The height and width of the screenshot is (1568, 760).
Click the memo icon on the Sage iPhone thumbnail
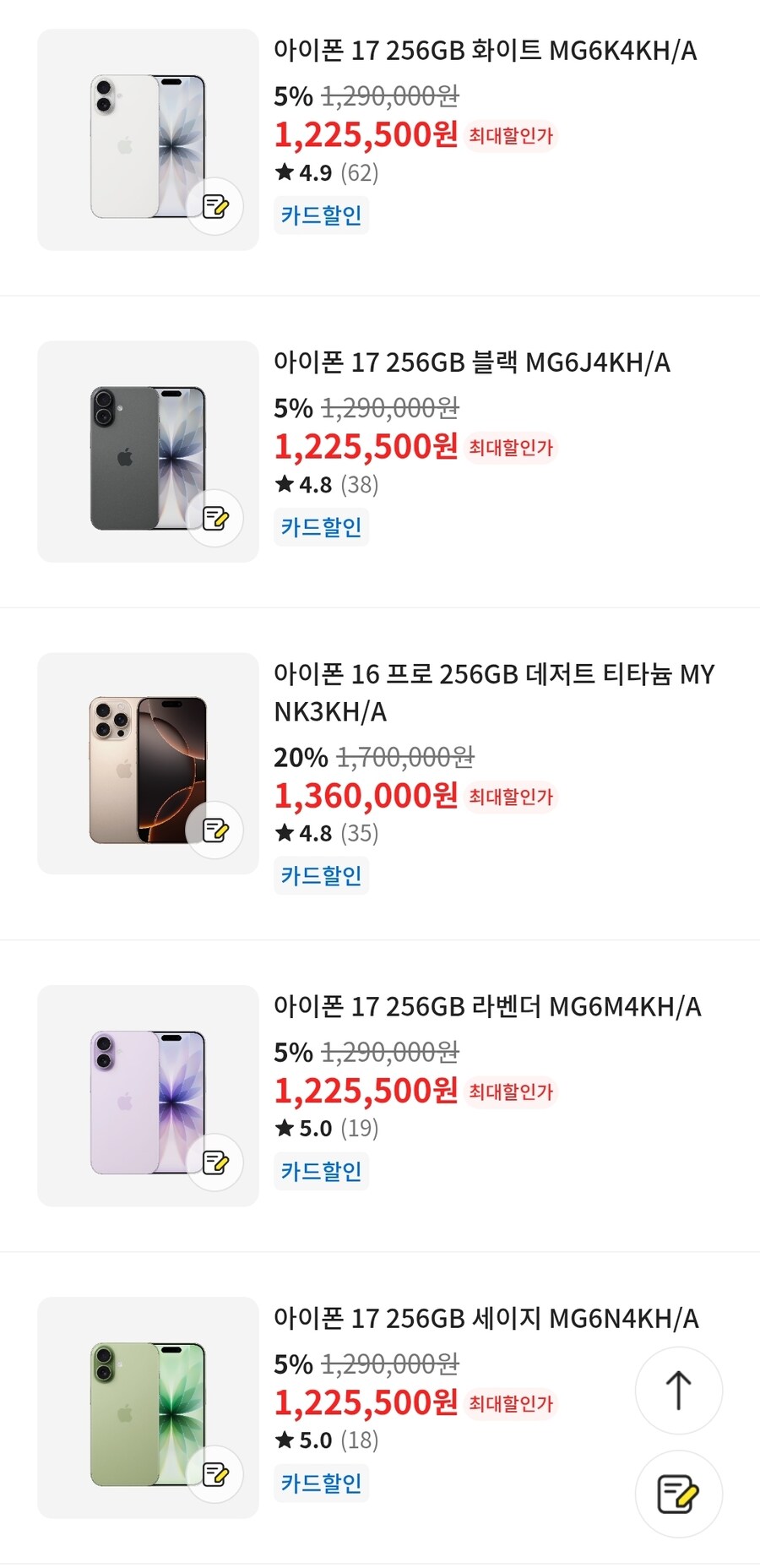point(217,1473)
